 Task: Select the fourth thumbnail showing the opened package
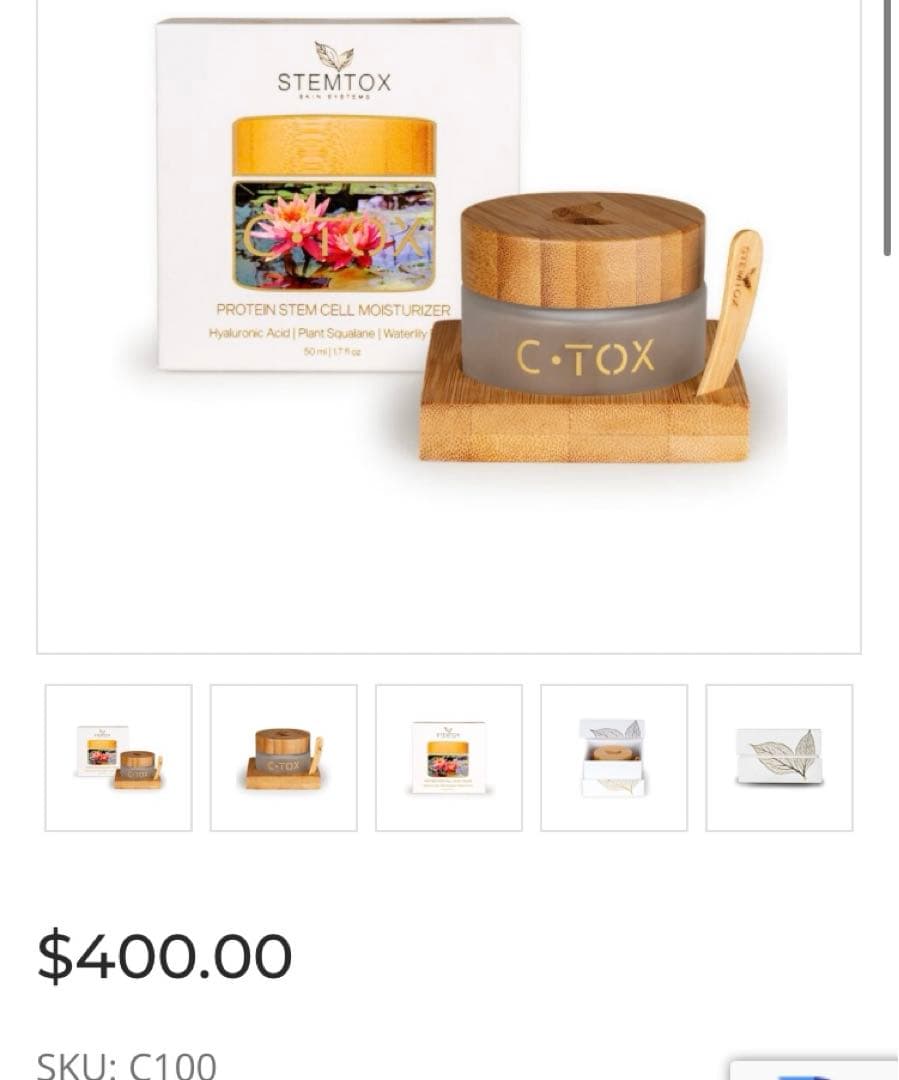tap(614, 758)
